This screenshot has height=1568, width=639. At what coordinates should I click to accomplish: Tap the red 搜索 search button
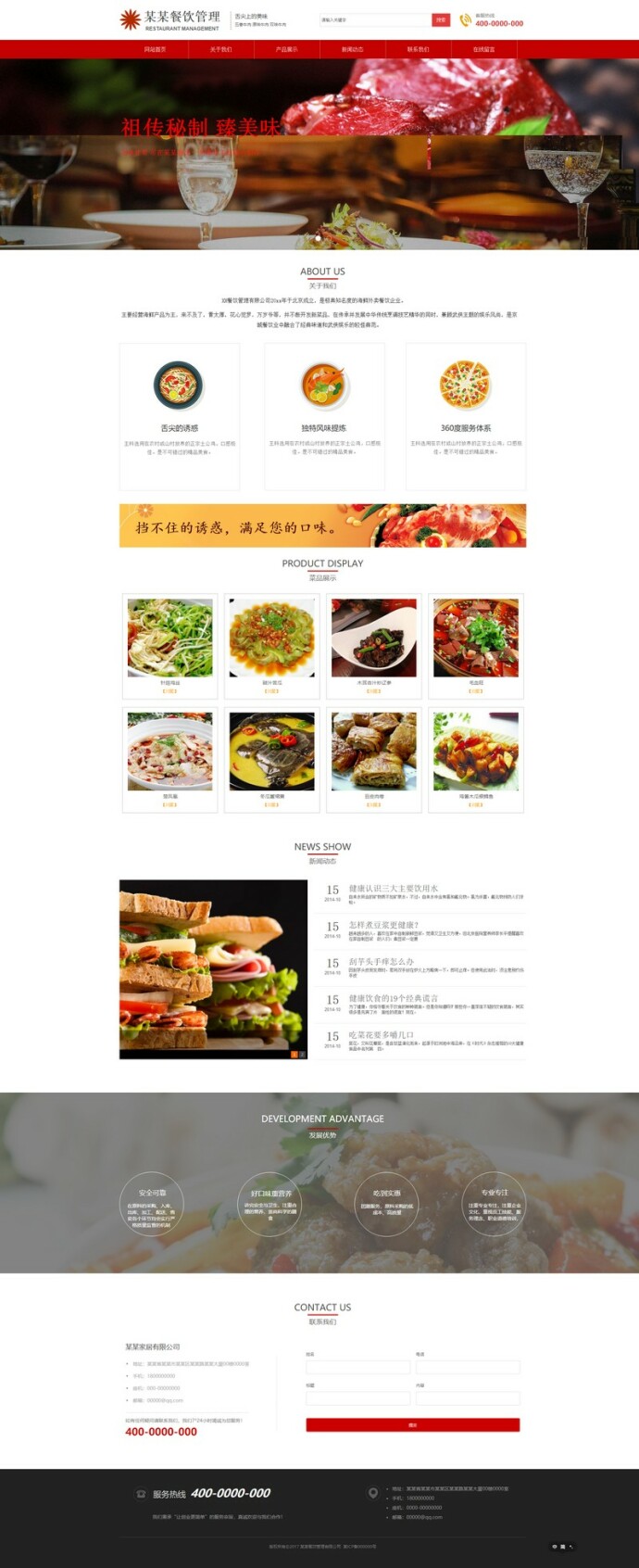[441, 19]
